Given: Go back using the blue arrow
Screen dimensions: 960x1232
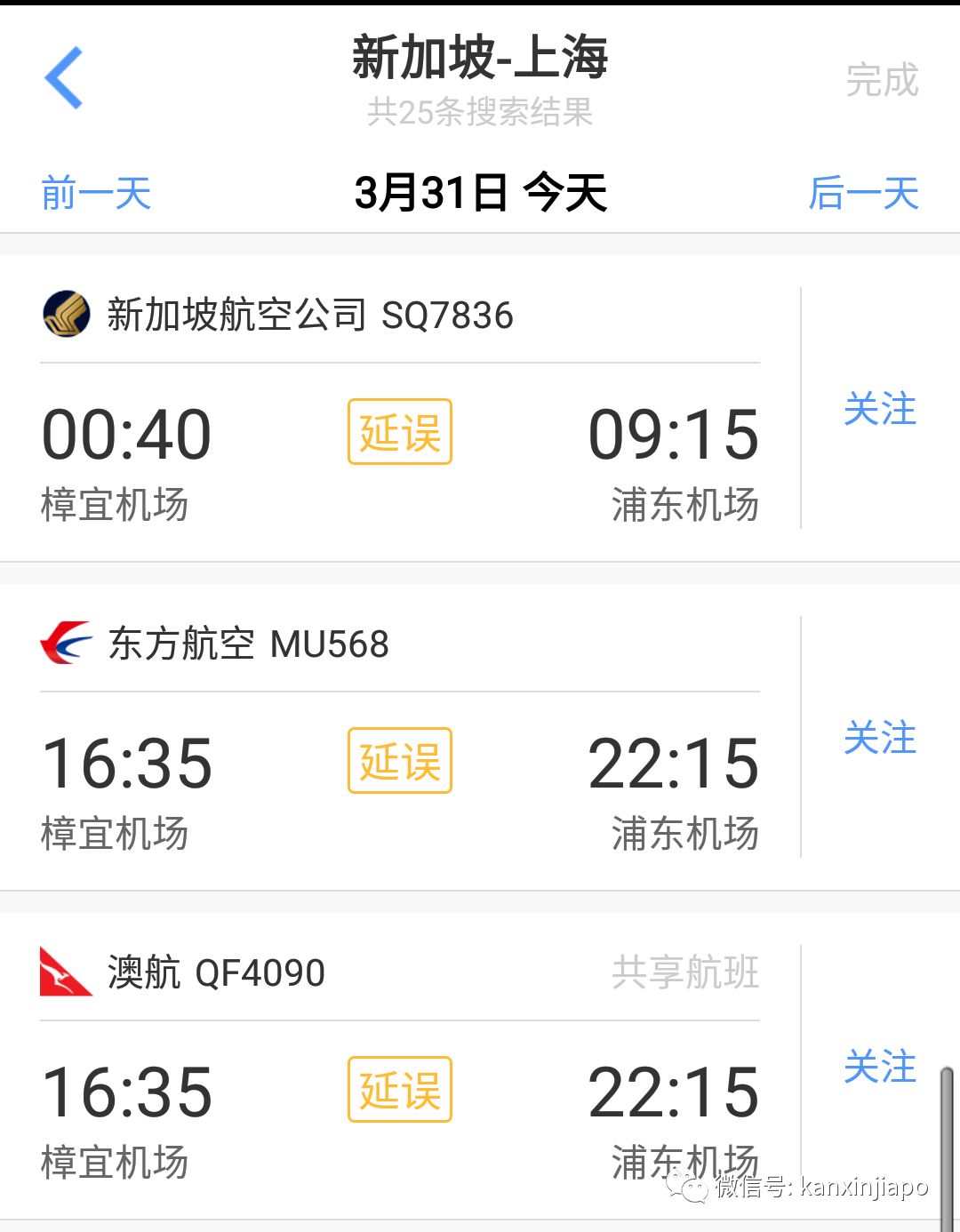Looking at the screenshot, I should point(63,78).
